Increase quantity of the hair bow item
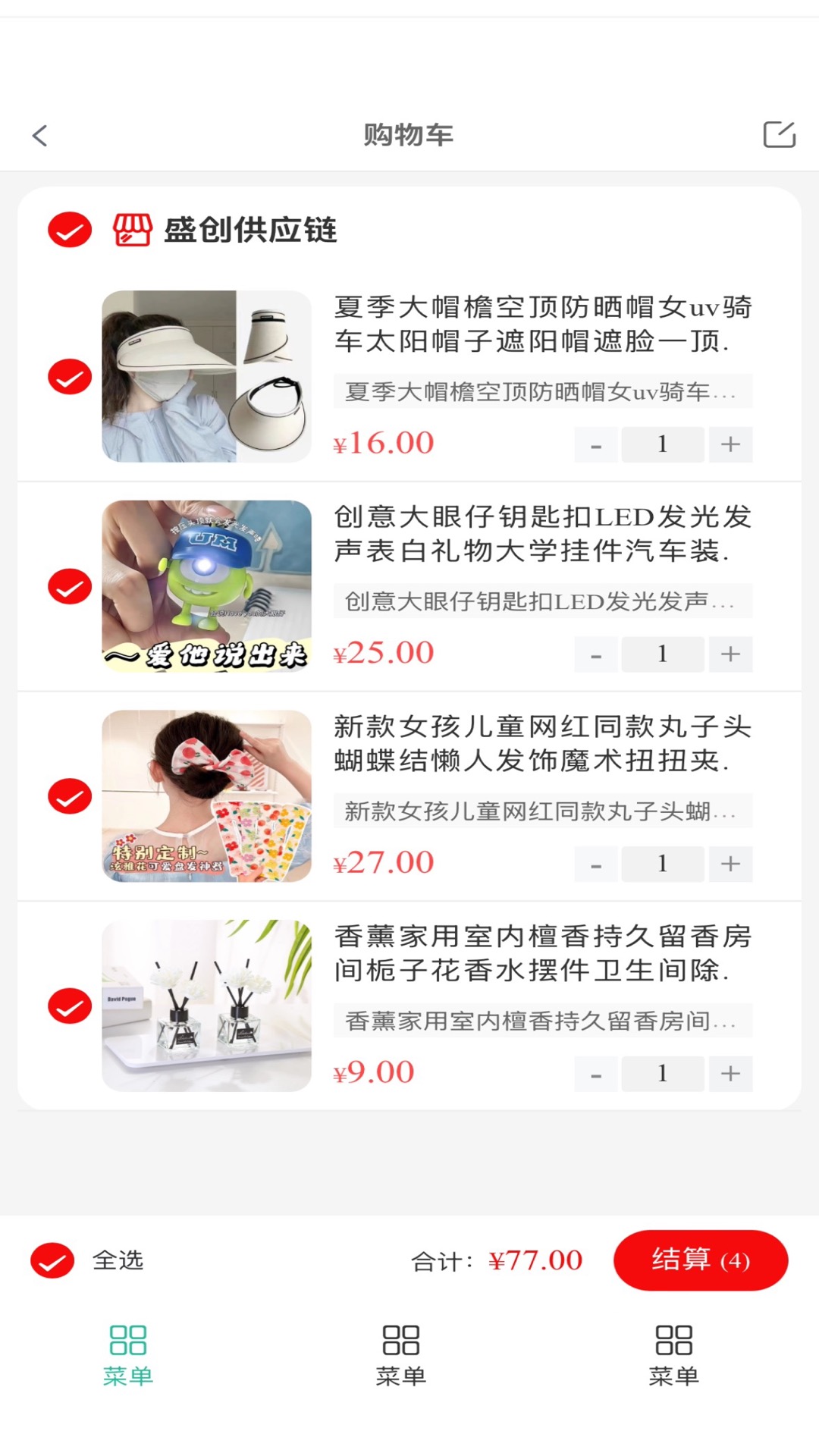819x1456 pixels. tap(730, 864)
